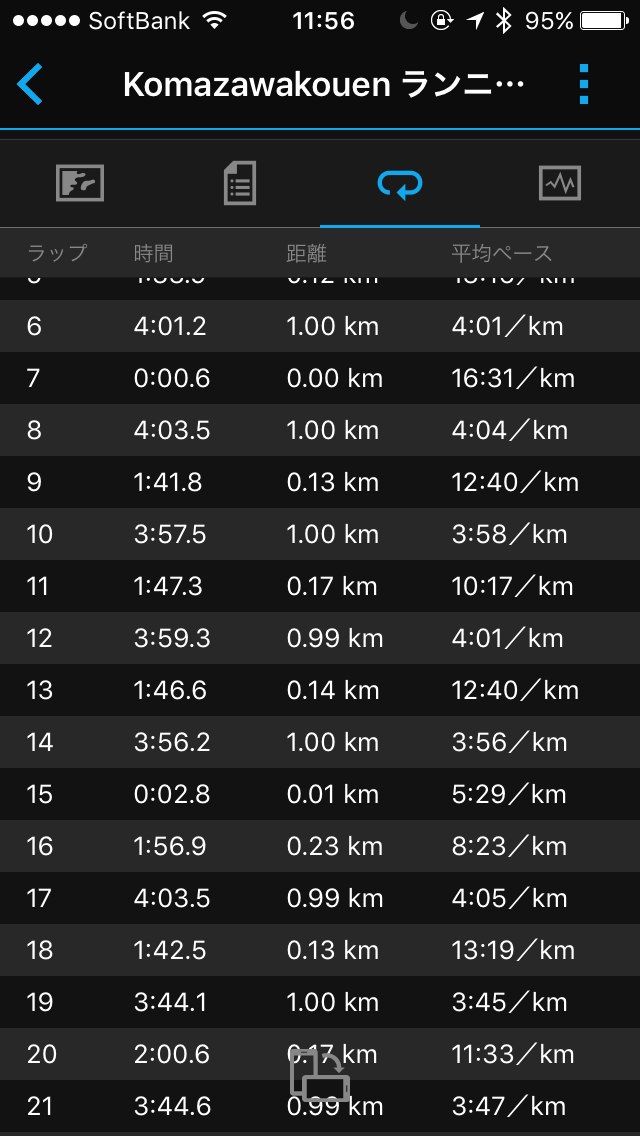The width and height of the screenshot is (640, 1136).
Task: Select the laps tab
Action: coord(400,184)
